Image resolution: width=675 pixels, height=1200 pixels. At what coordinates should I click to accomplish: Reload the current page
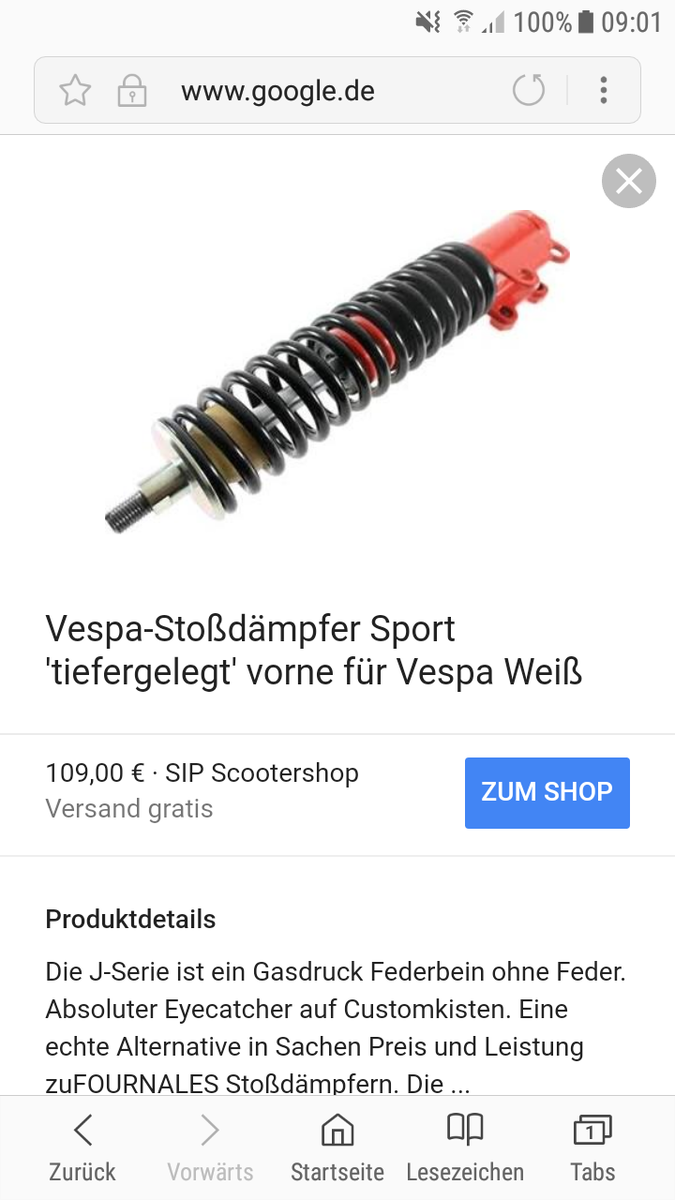[x=528, y=91]
